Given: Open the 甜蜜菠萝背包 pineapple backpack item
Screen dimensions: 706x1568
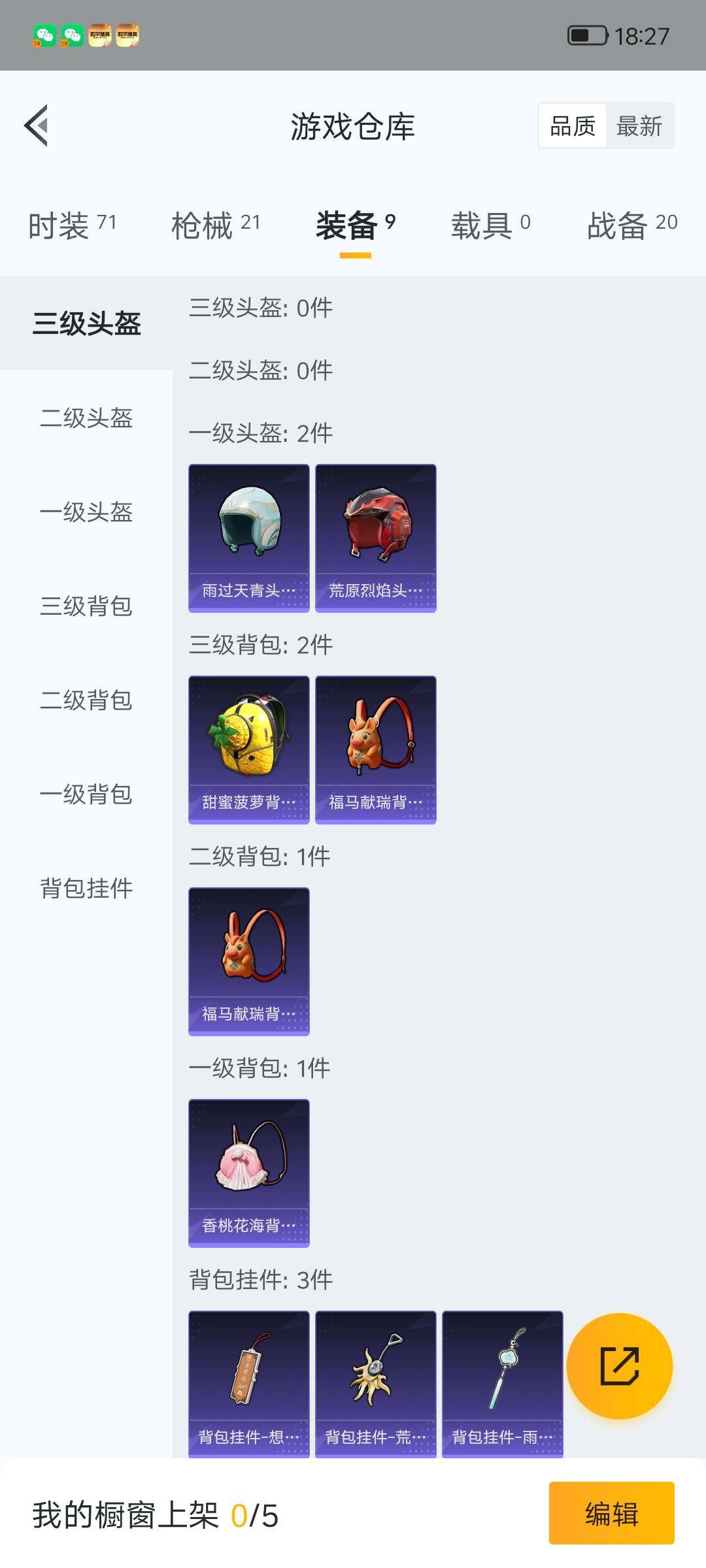Looking at the screenshot, I should (x=248, y=748).
